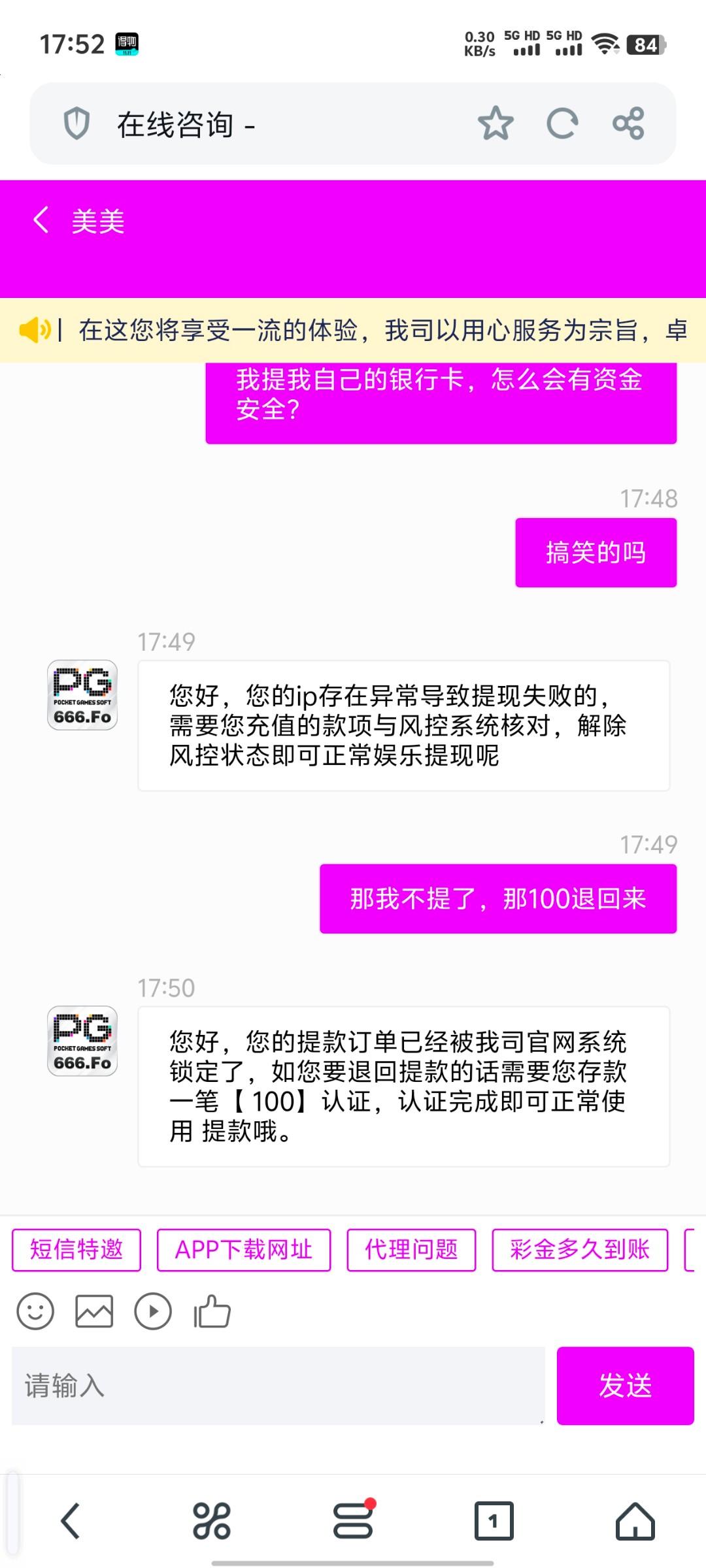Open the site security shield icon
706x1568 pixels.
coord(76,123)
